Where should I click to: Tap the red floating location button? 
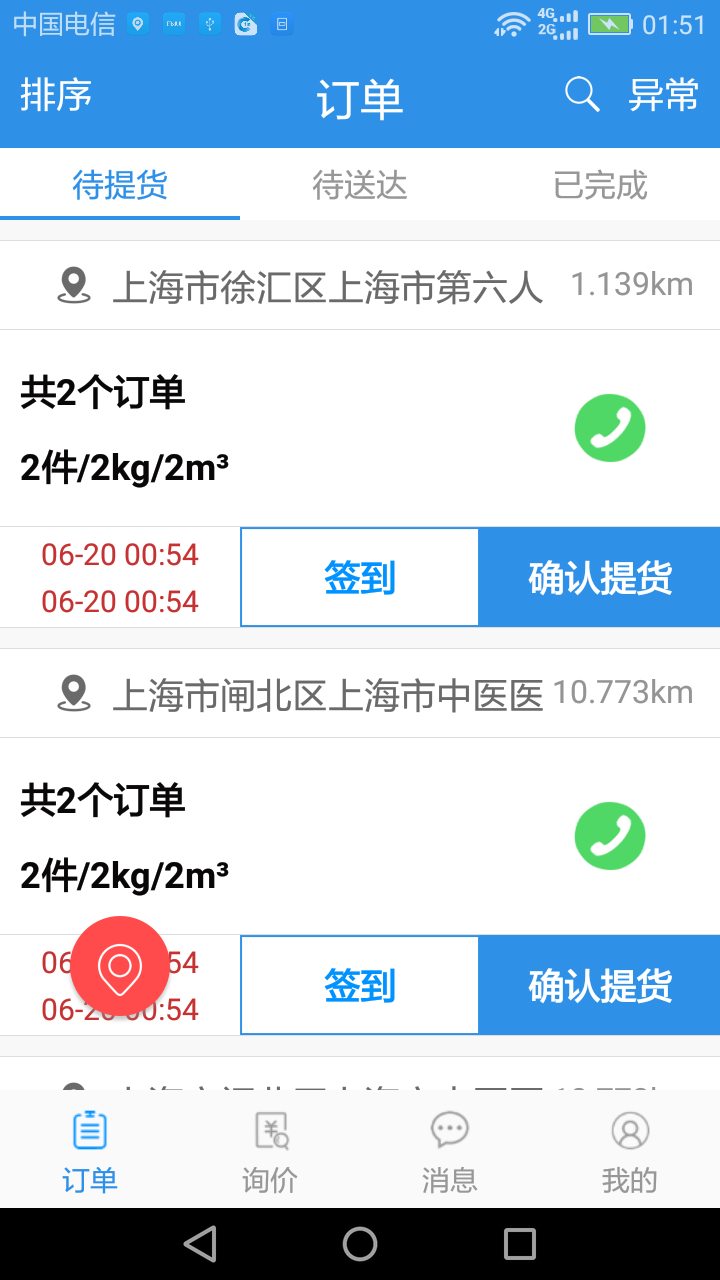(120, 966)
